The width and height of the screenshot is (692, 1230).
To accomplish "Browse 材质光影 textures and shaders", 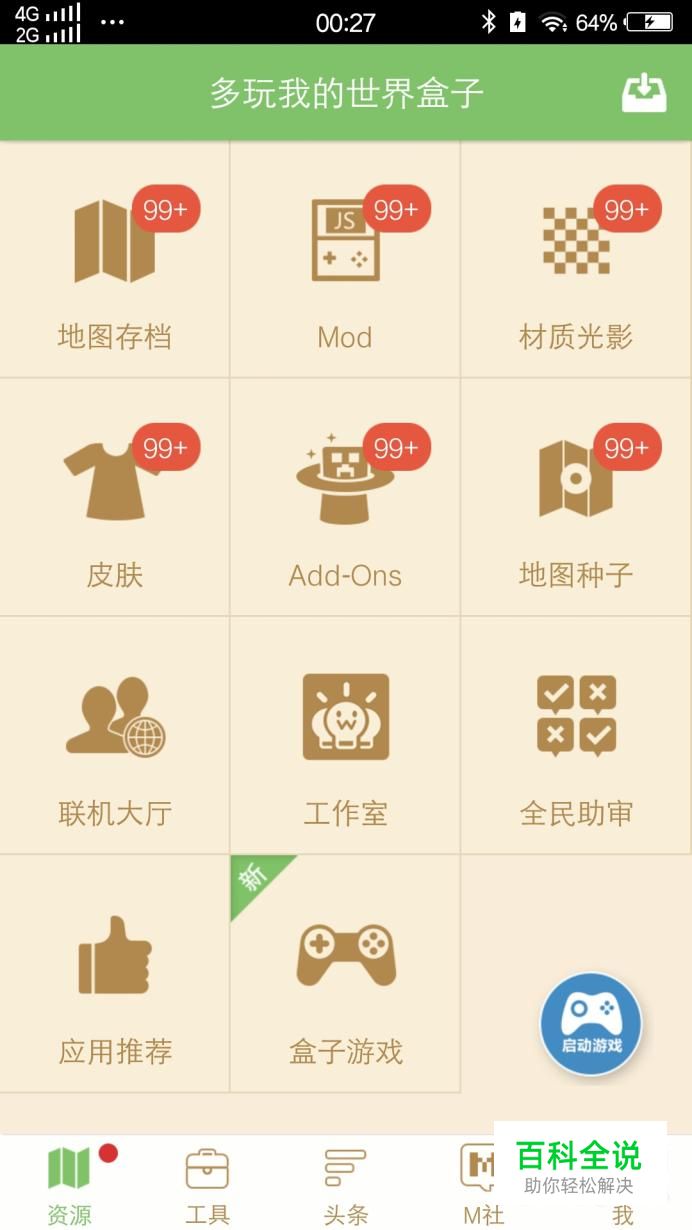I will (x=576, y=260).
